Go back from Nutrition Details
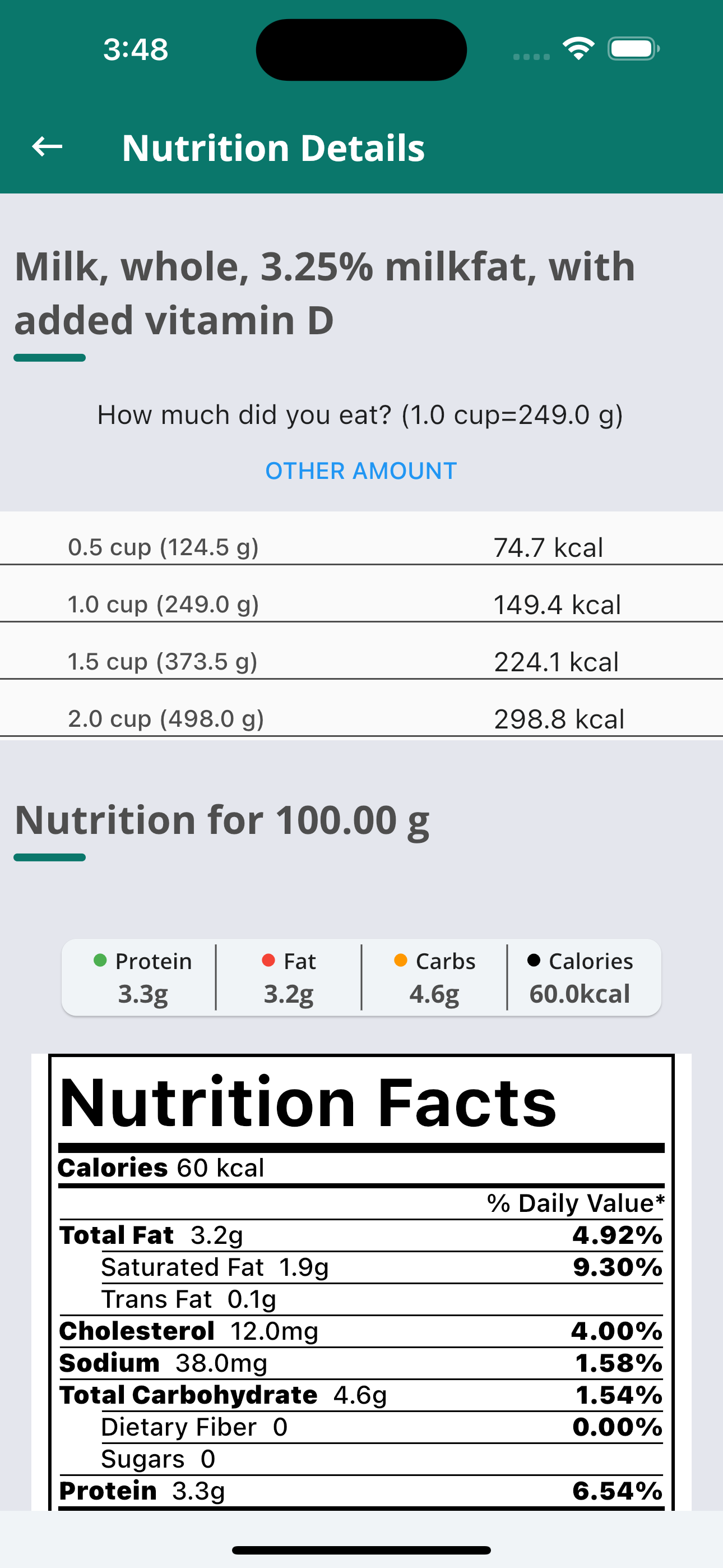Screen dimensions: 723x1568 coord(47,147)
